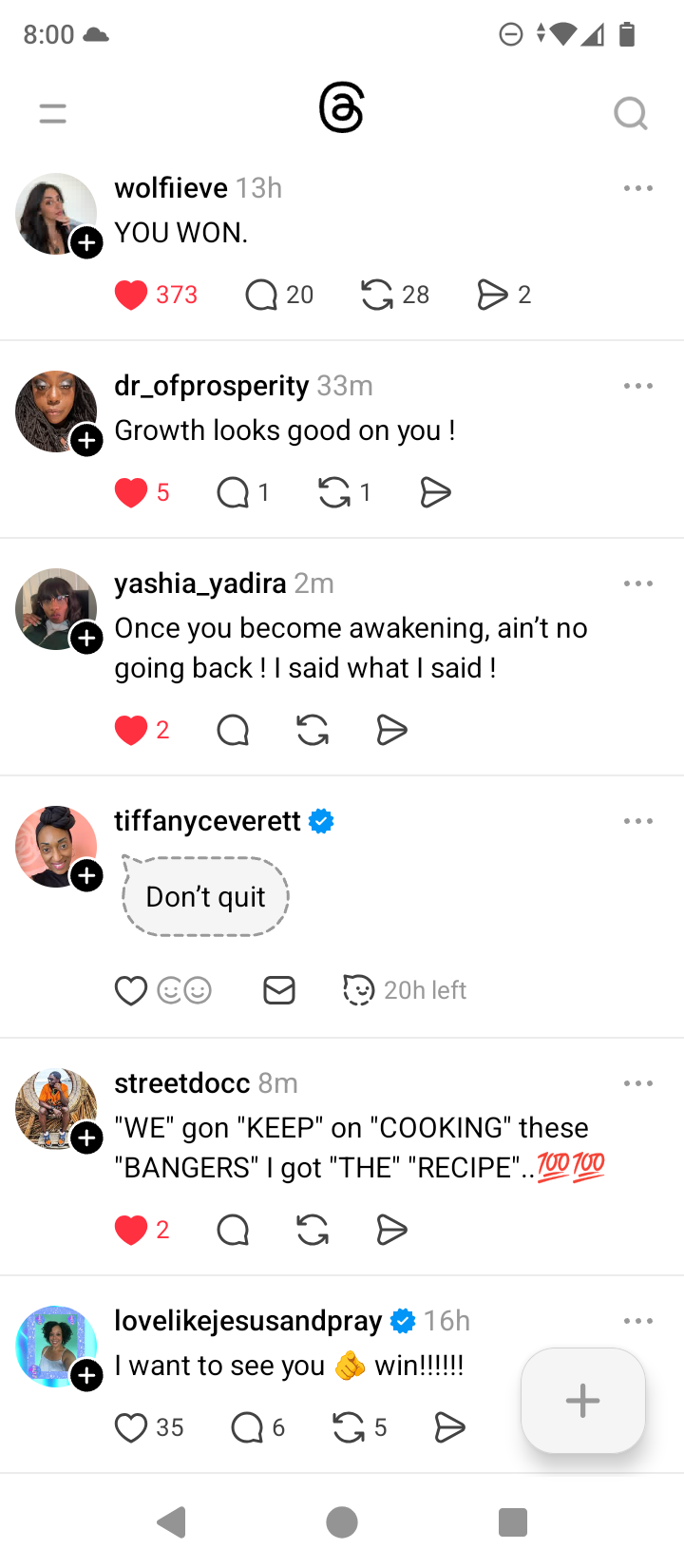Like lovelikejesusandpray's post
The height and width of the screenshot is (1568, 684).
click(131, 1427)
